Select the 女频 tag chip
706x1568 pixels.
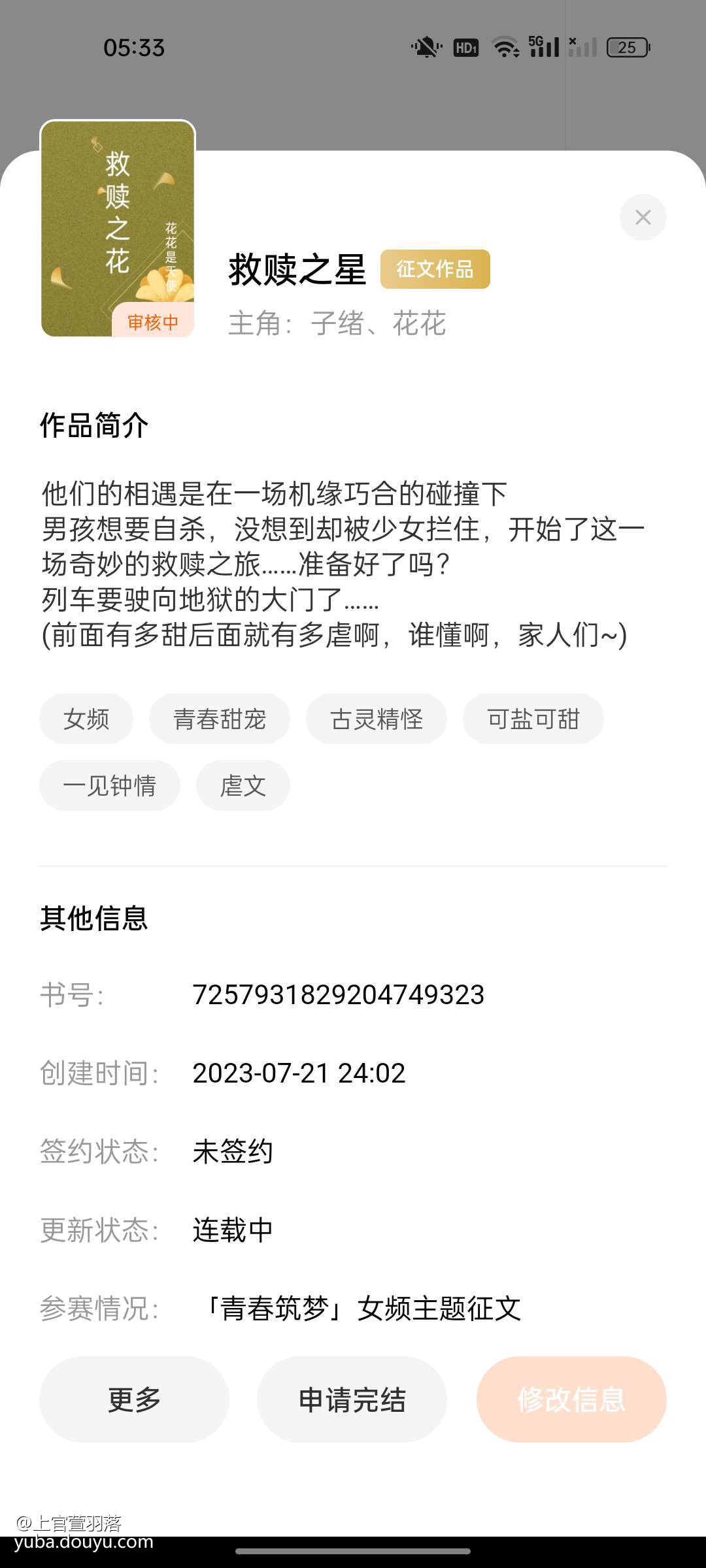pos(86,719)
